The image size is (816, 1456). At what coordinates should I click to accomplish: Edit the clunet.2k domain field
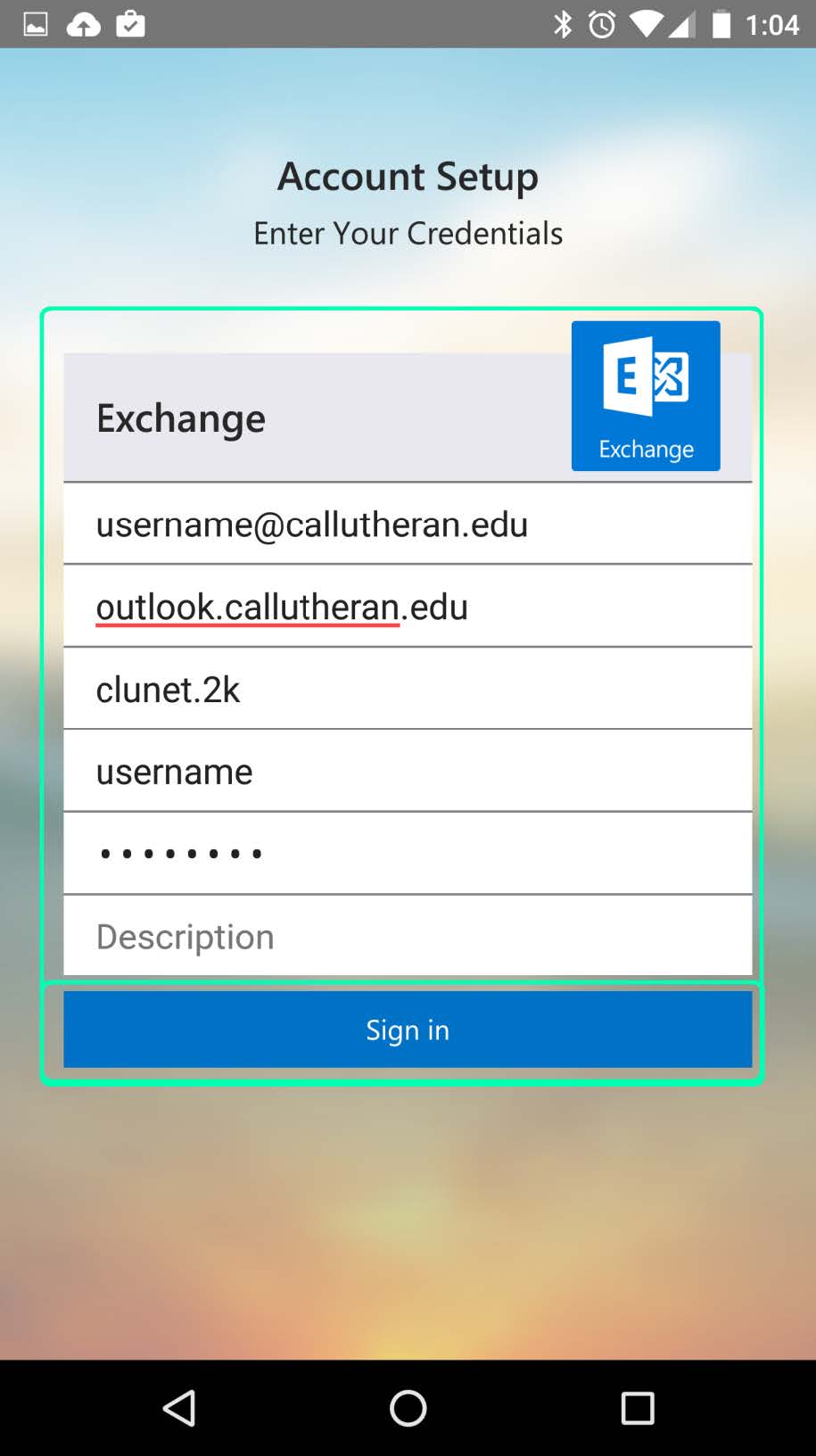pyautogui.click(x=408, y=689)
